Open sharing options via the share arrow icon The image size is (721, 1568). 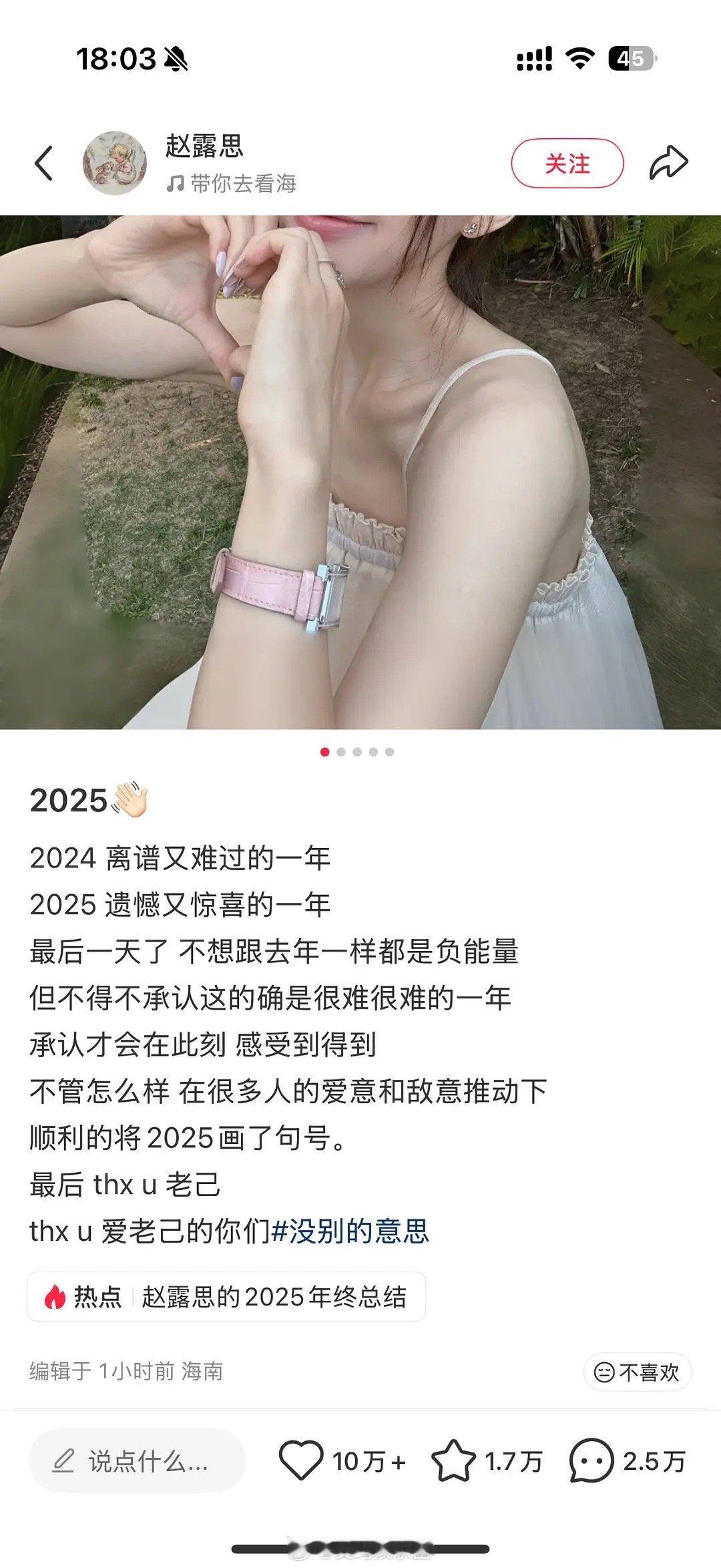[670, 160]
